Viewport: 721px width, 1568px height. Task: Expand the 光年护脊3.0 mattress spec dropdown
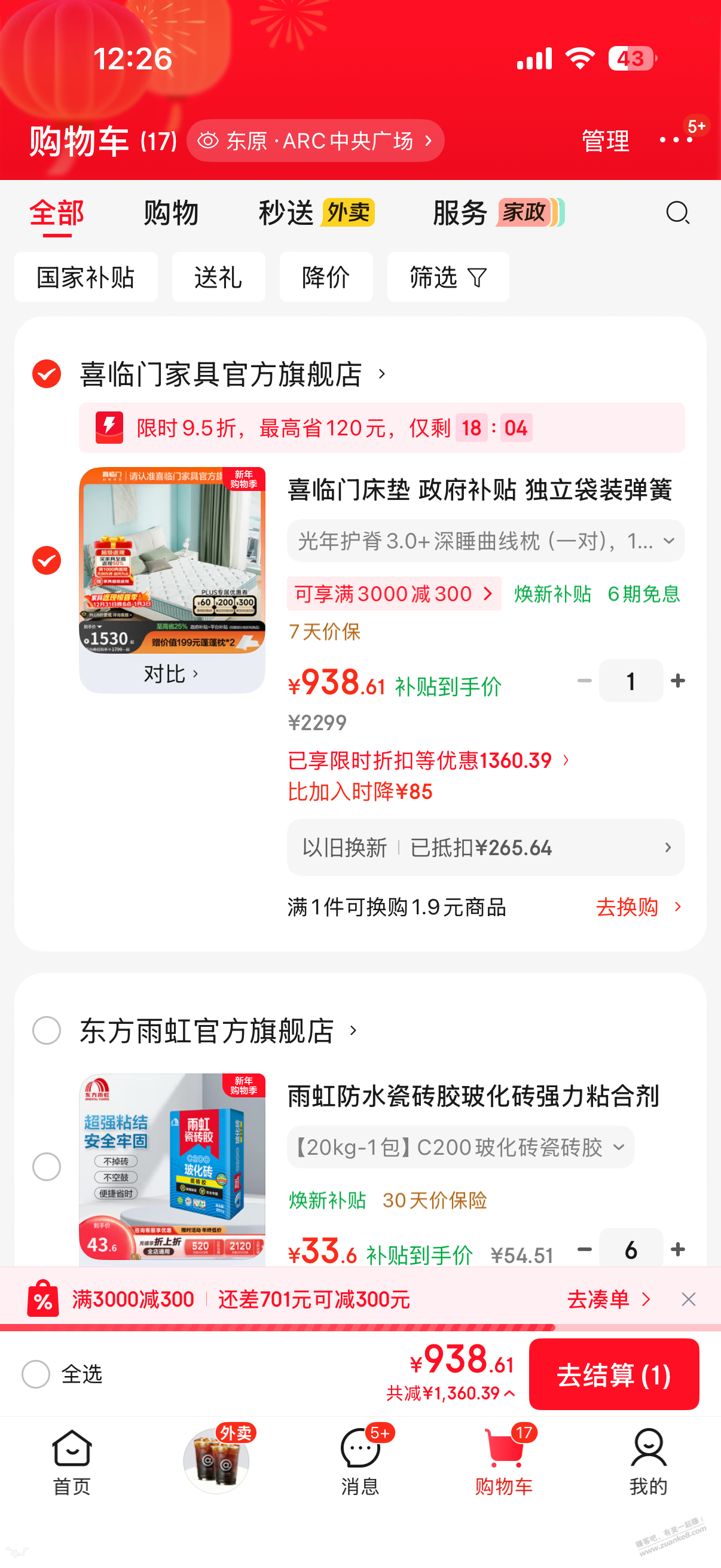pos(485,541)
